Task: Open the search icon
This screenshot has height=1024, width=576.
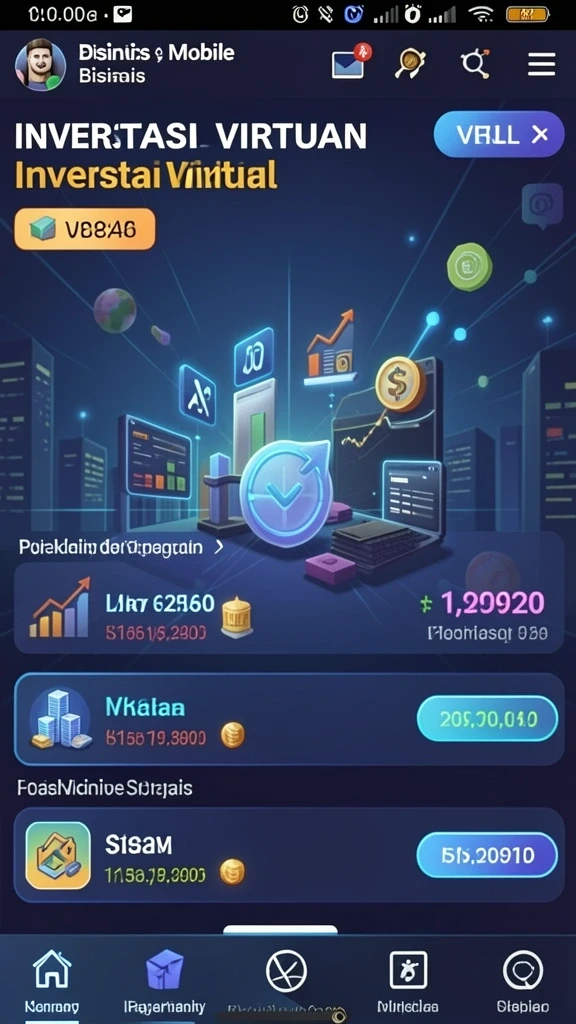Action: [x=475, y=64]
